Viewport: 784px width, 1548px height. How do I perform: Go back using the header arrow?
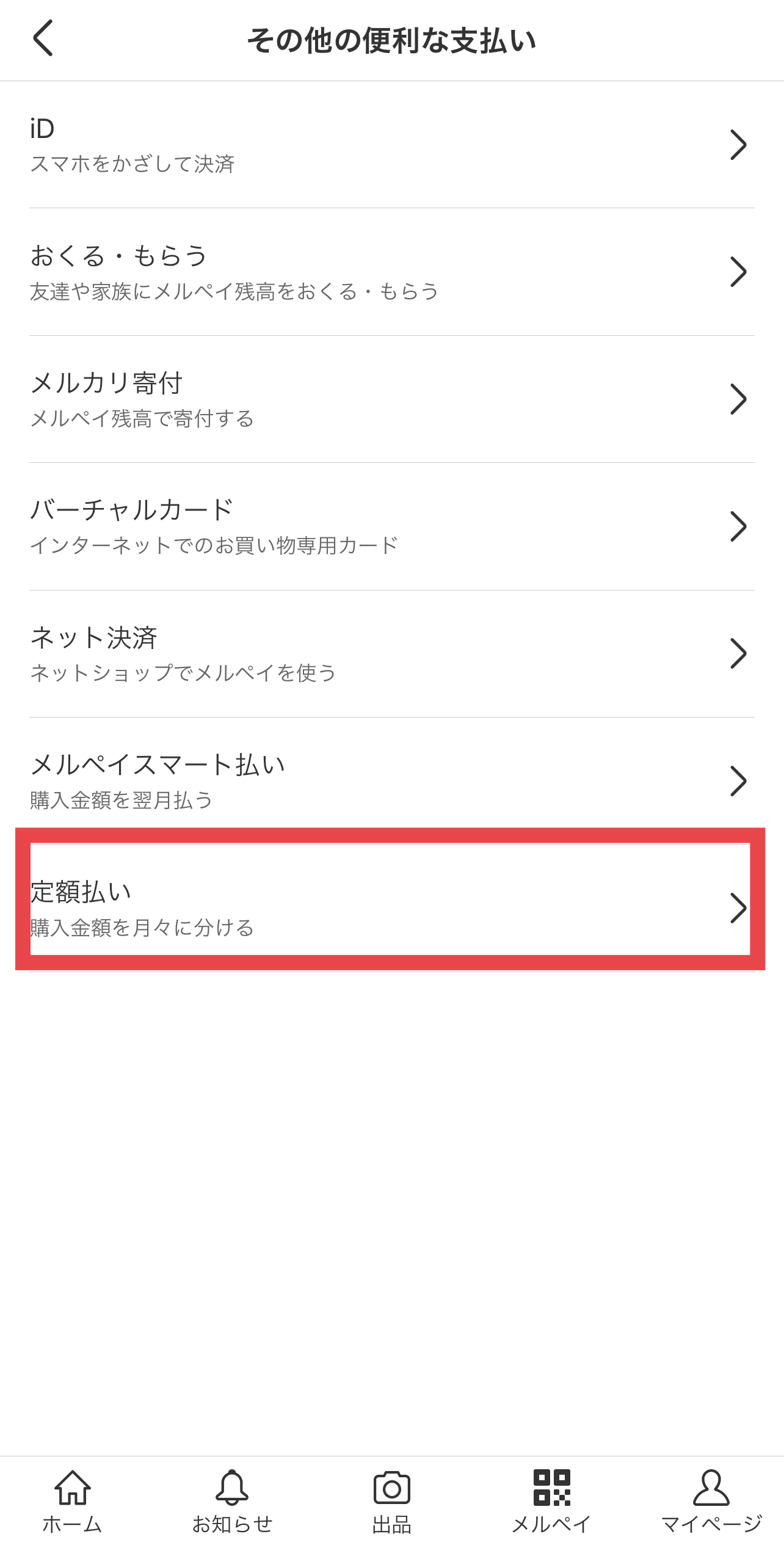(43, 38)
